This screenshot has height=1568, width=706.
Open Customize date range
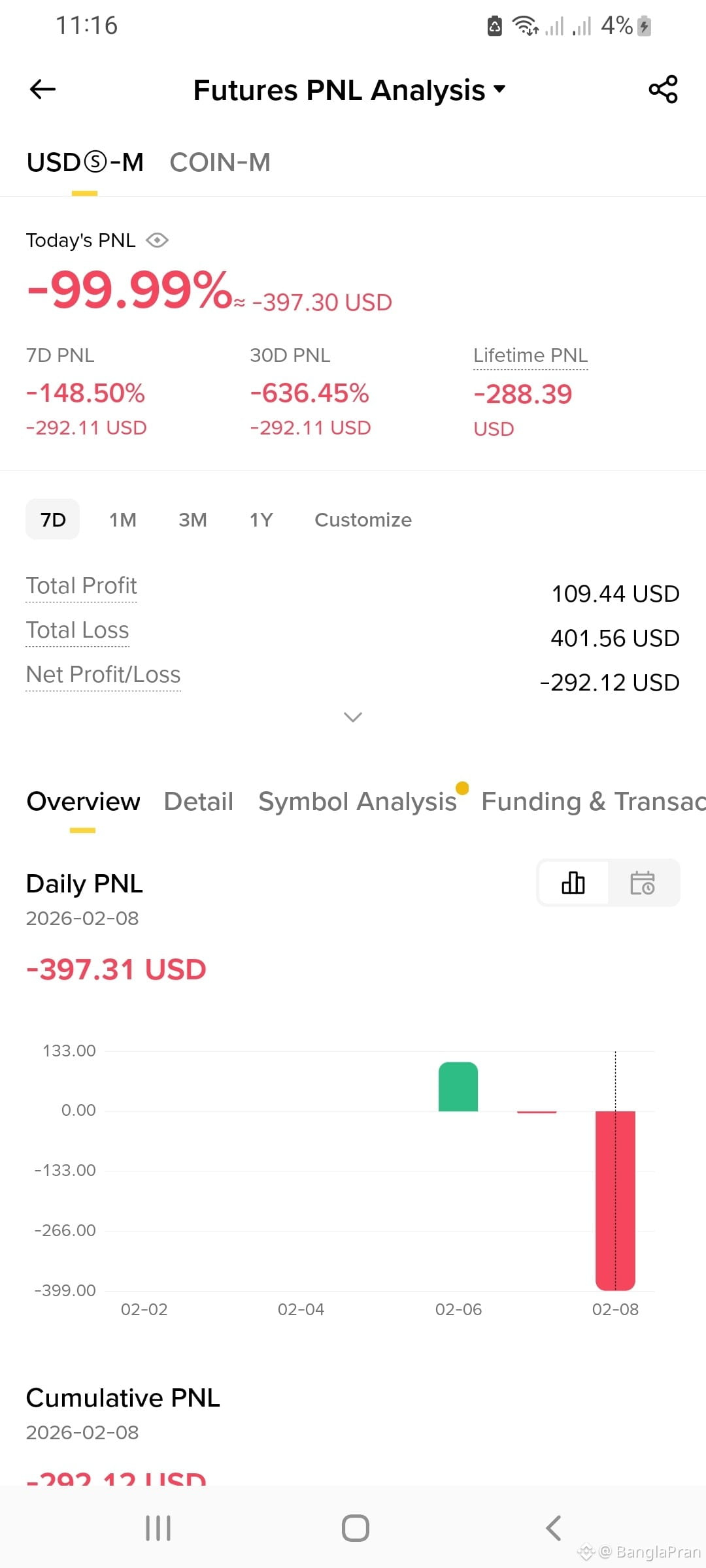[x=363, y=520]
